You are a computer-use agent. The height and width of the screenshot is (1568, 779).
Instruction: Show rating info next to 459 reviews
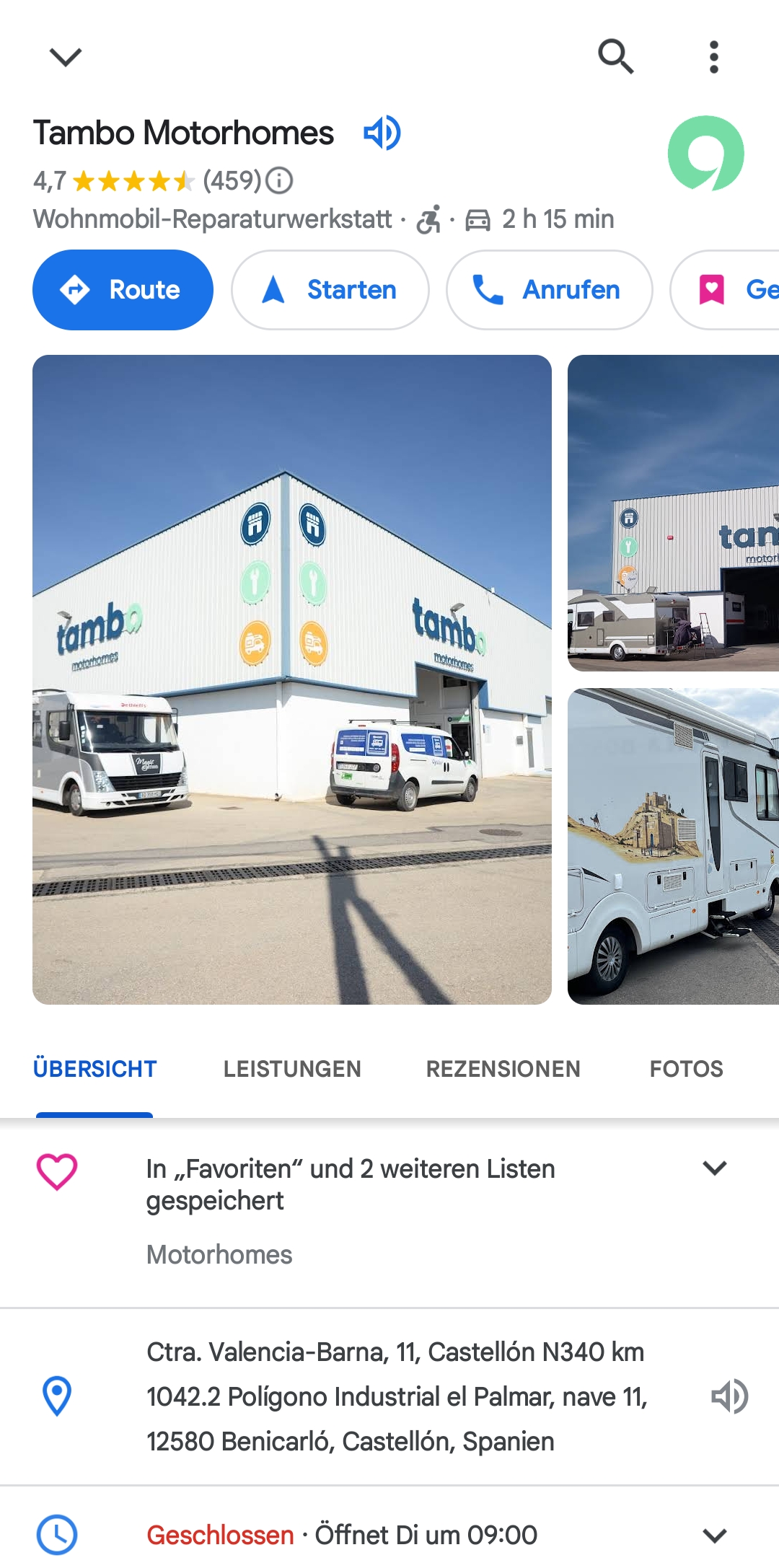(x=279, y=180)
